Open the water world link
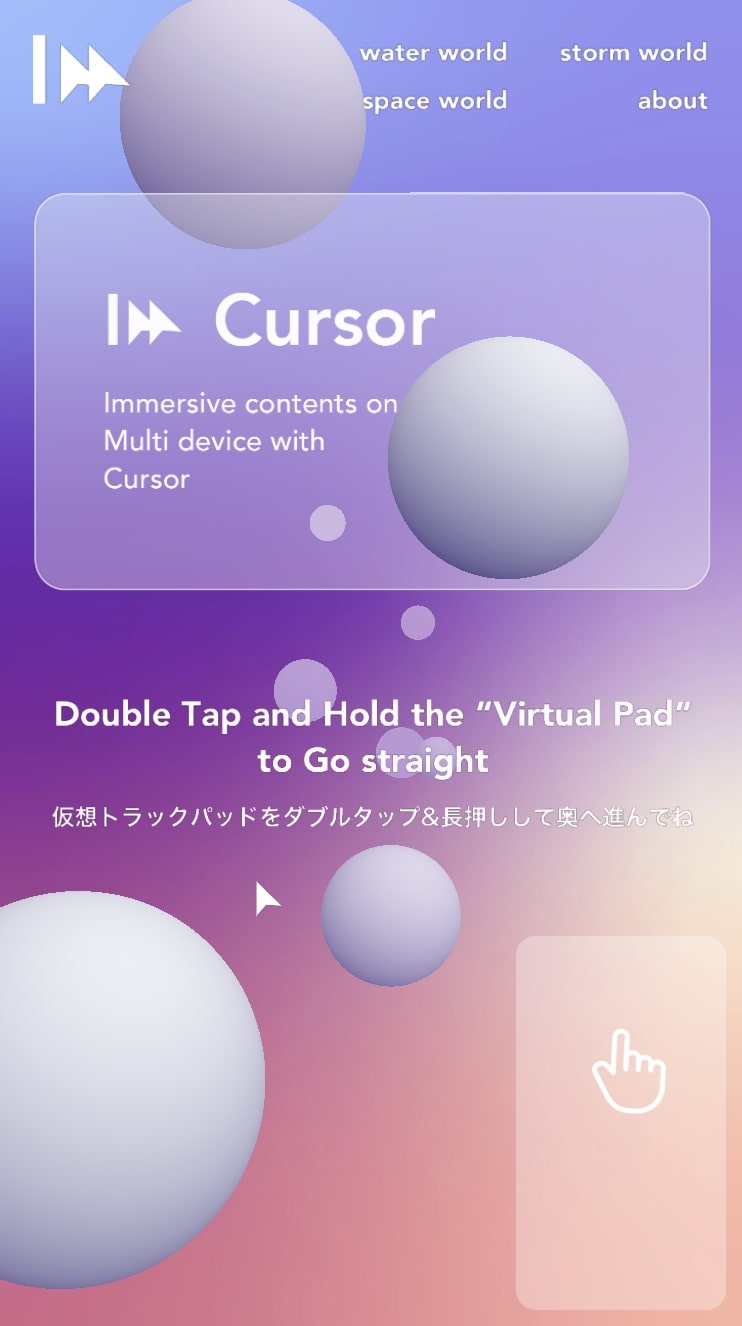 pos(433,53)
